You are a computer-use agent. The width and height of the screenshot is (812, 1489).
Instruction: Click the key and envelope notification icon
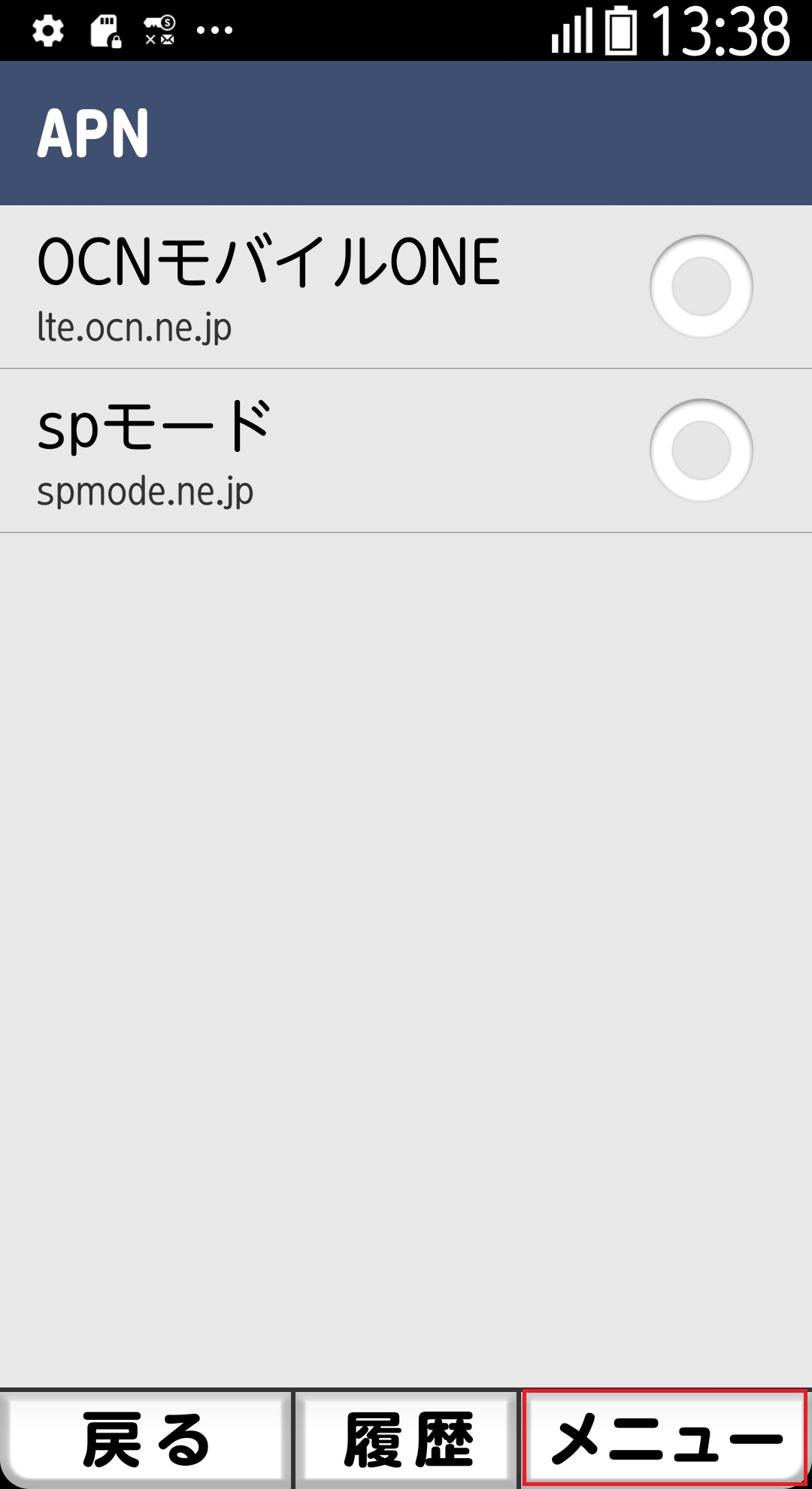tap(158, 30)
